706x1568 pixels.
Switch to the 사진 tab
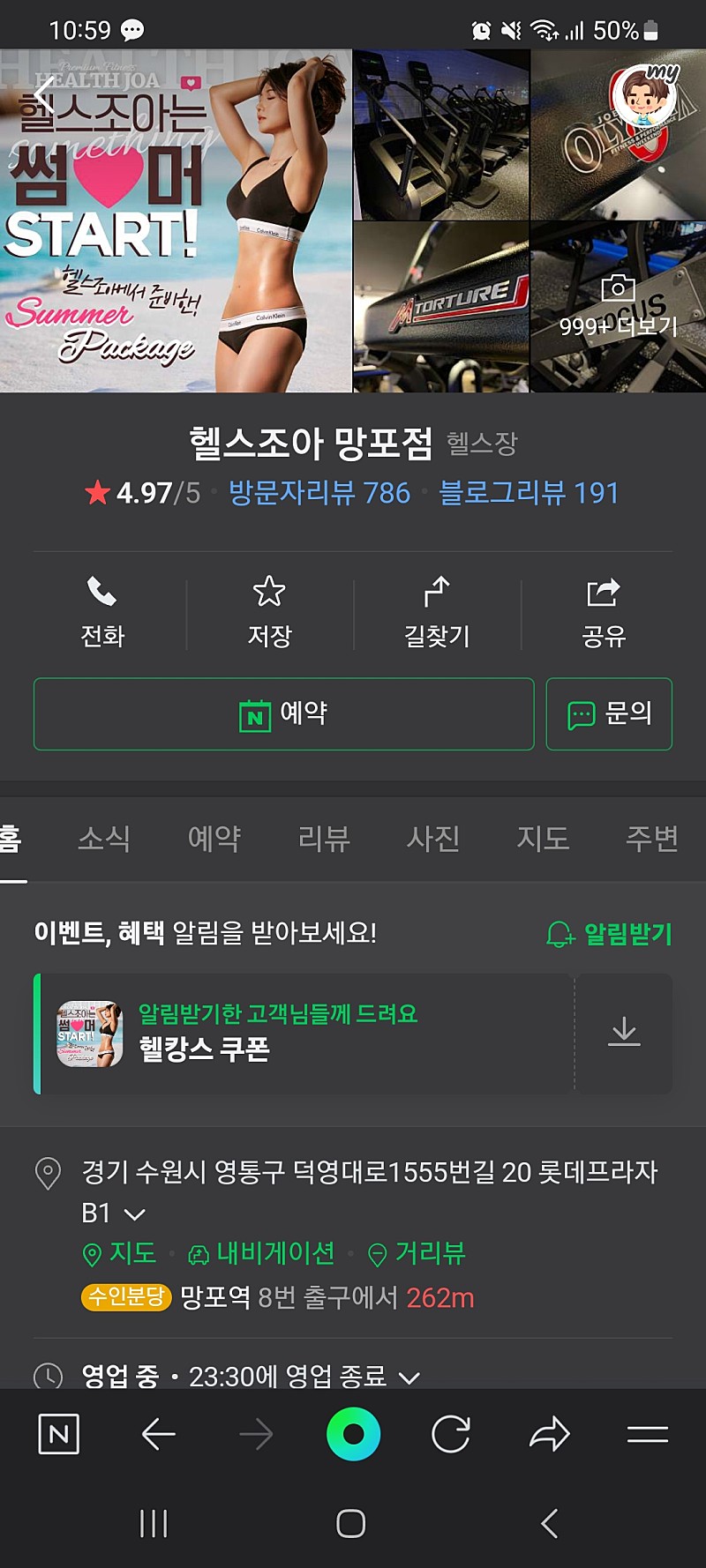click(x=433, y=838)
